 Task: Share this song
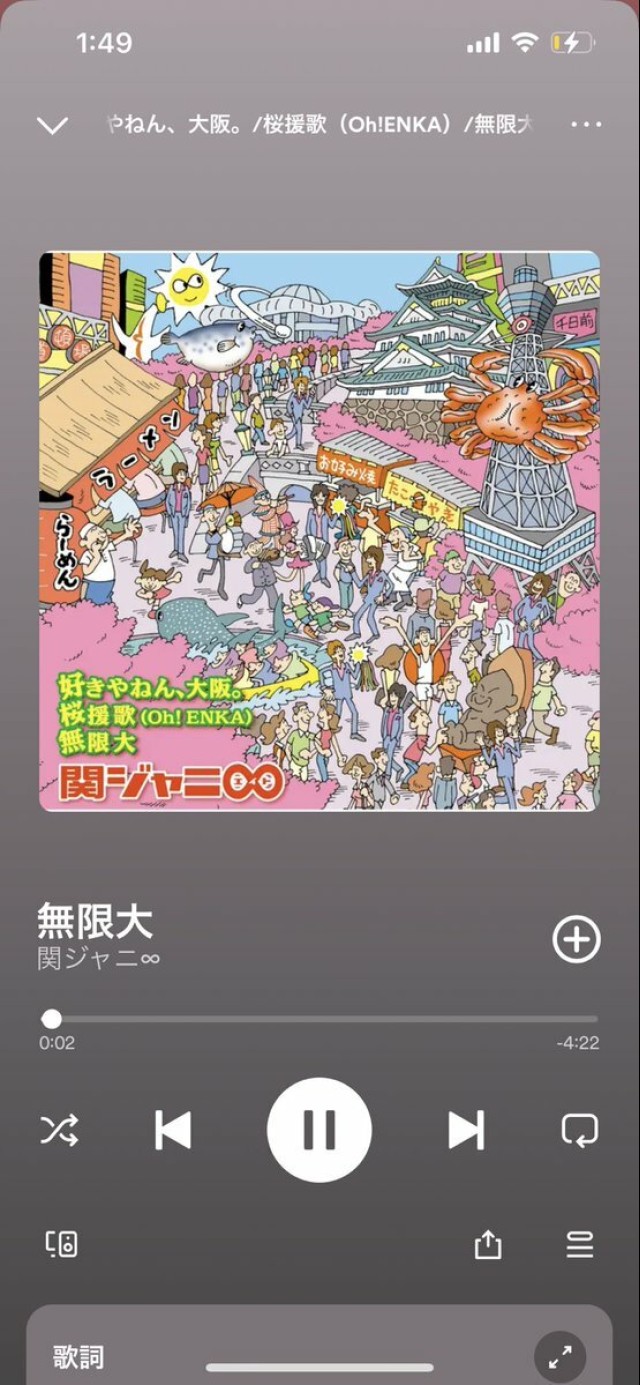tap(487, 1244)
